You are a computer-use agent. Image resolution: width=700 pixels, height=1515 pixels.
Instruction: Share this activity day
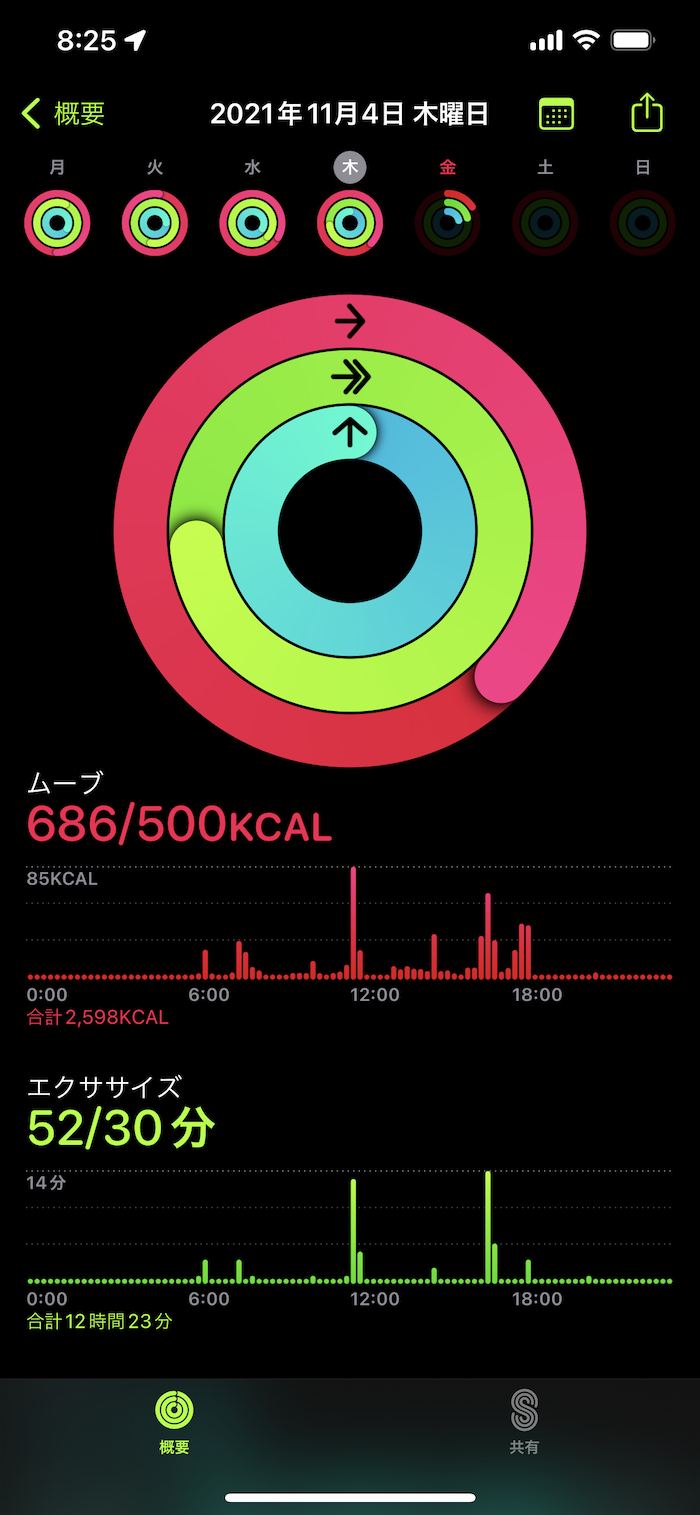pyautogui.click(x=647, y=112)
